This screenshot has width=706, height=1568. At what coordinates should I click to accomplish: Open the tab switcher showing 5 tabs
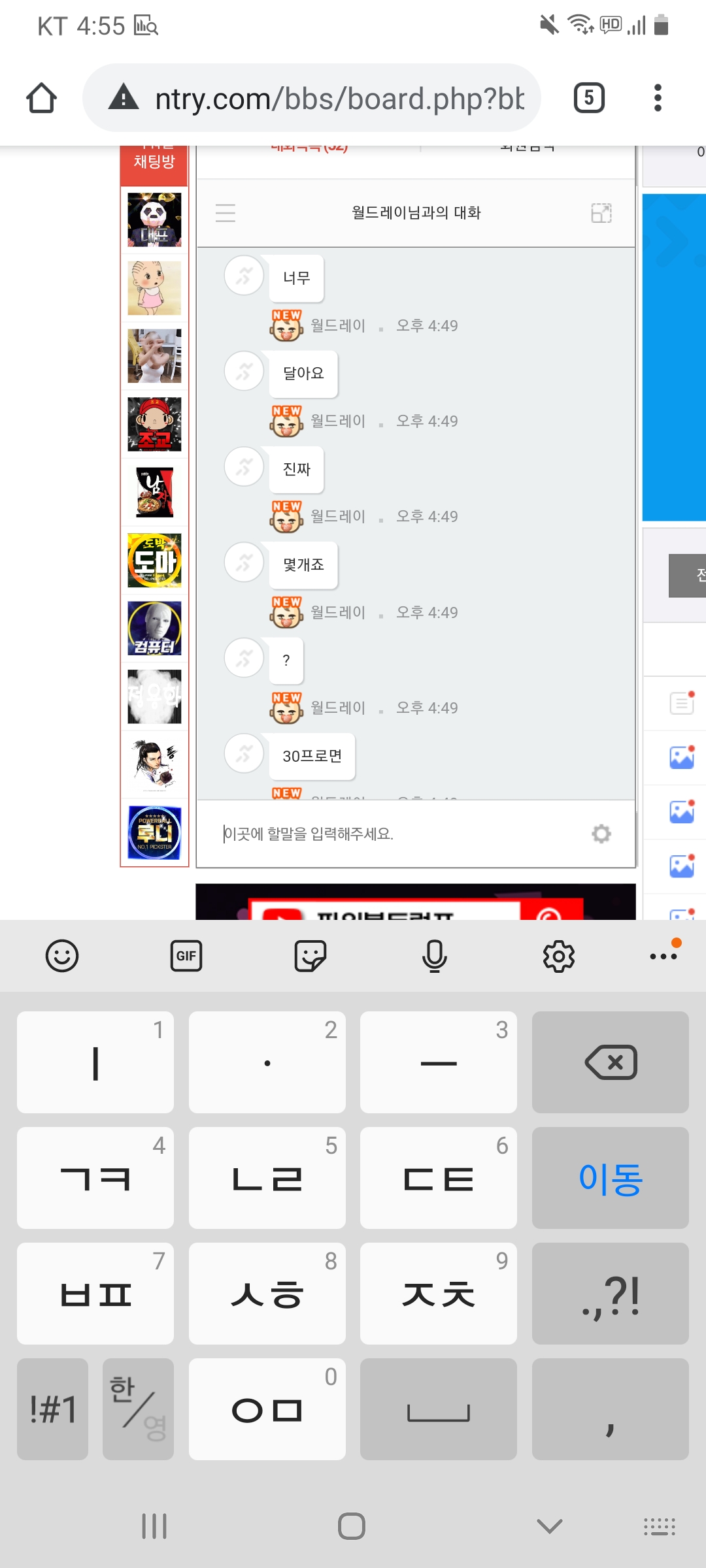[588, 98]
